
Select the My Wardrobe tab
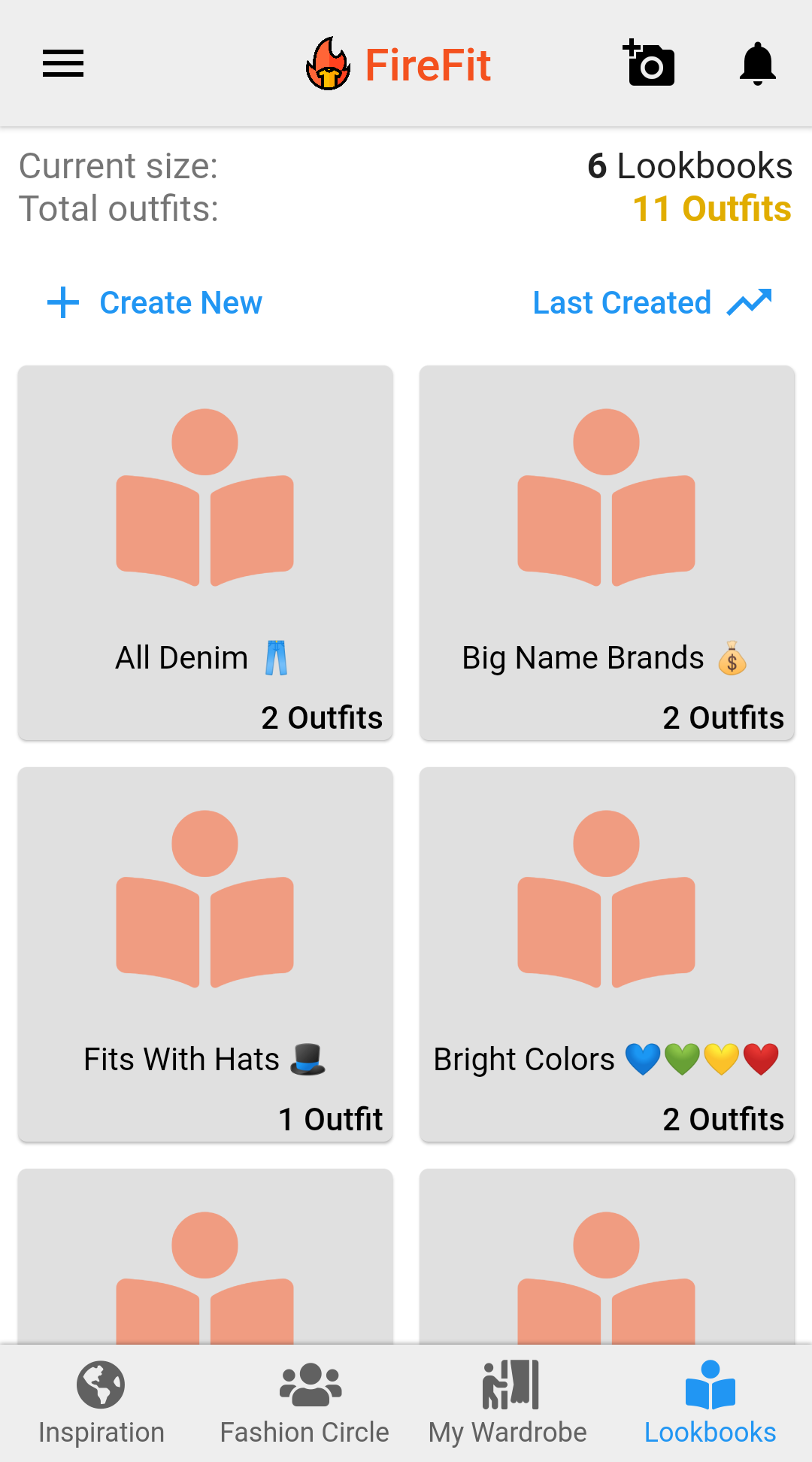coord(507,1403)
